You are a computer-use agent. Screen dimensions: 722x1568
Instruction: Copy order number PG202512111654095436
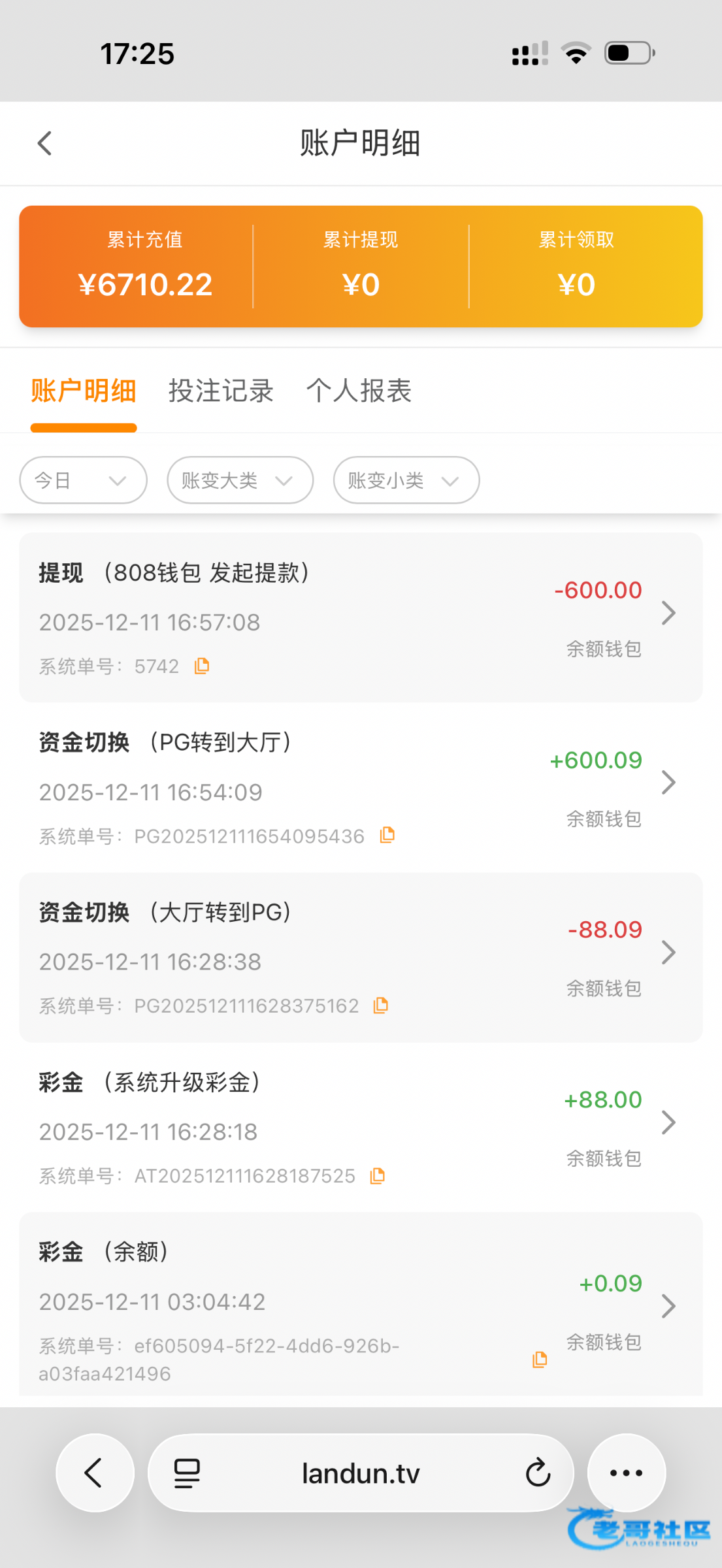point(387,835)
